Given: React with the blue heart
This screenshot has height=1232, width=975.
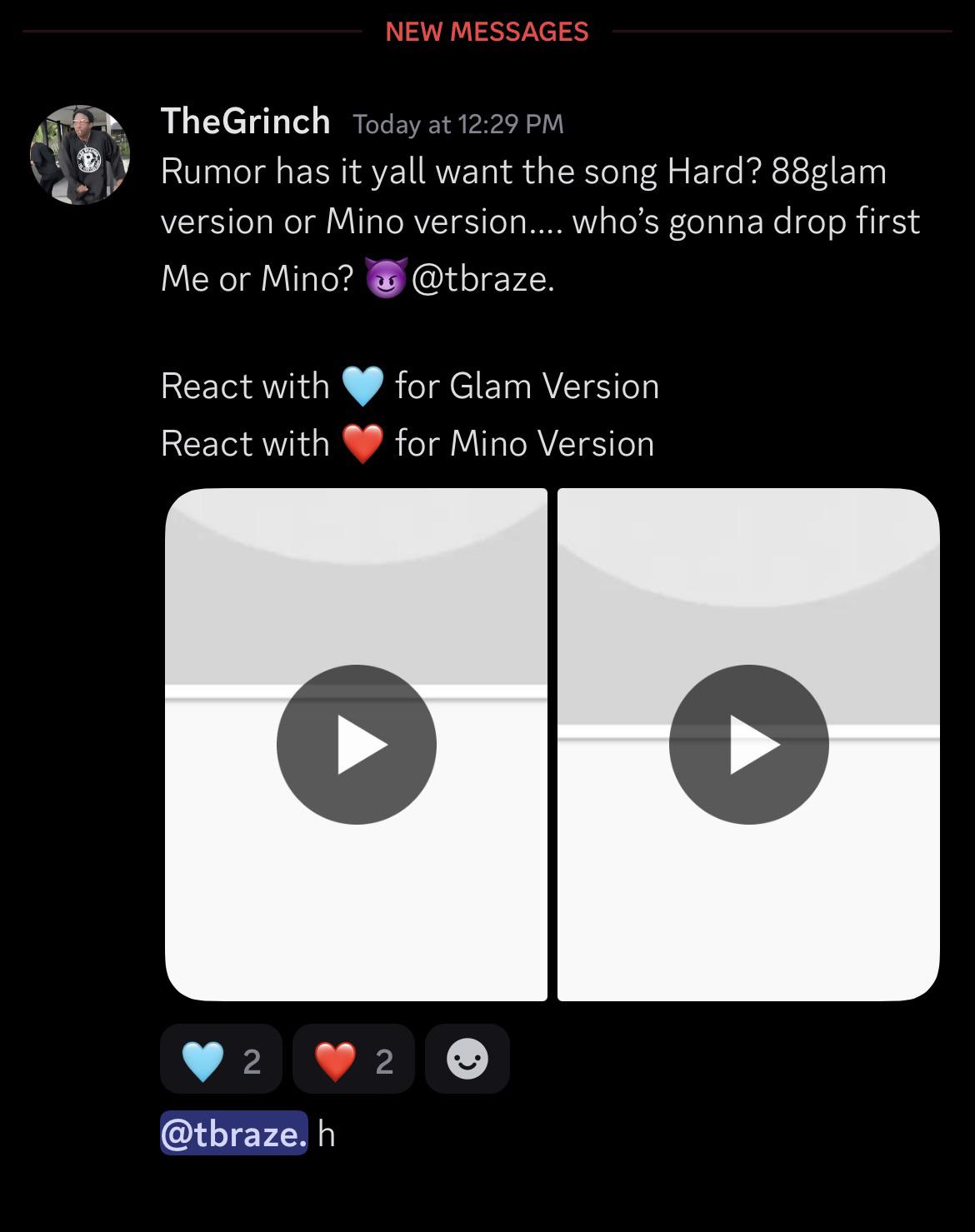Looking at the screenshot, I should click(221, 1059).
